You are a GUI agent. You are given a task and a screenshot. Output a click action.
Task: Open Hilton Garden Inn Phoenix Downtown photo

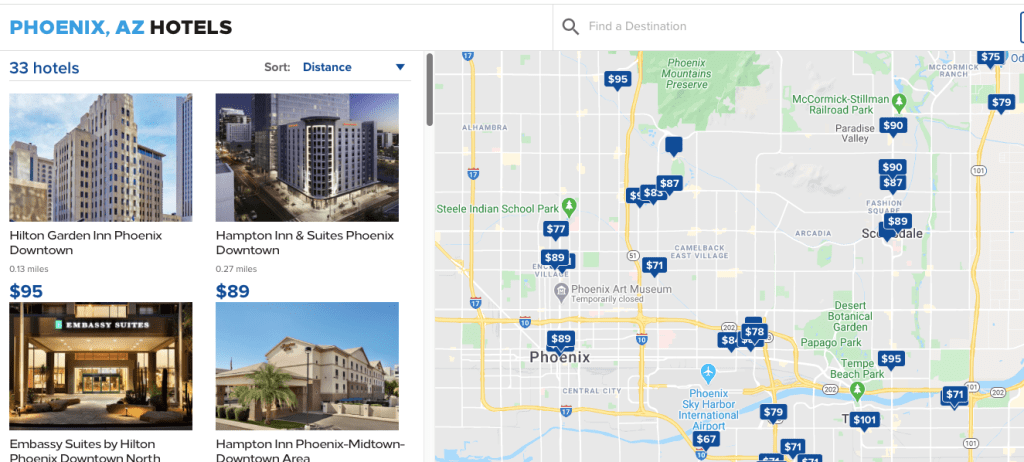pyautogui.click(x=101, y=157)
